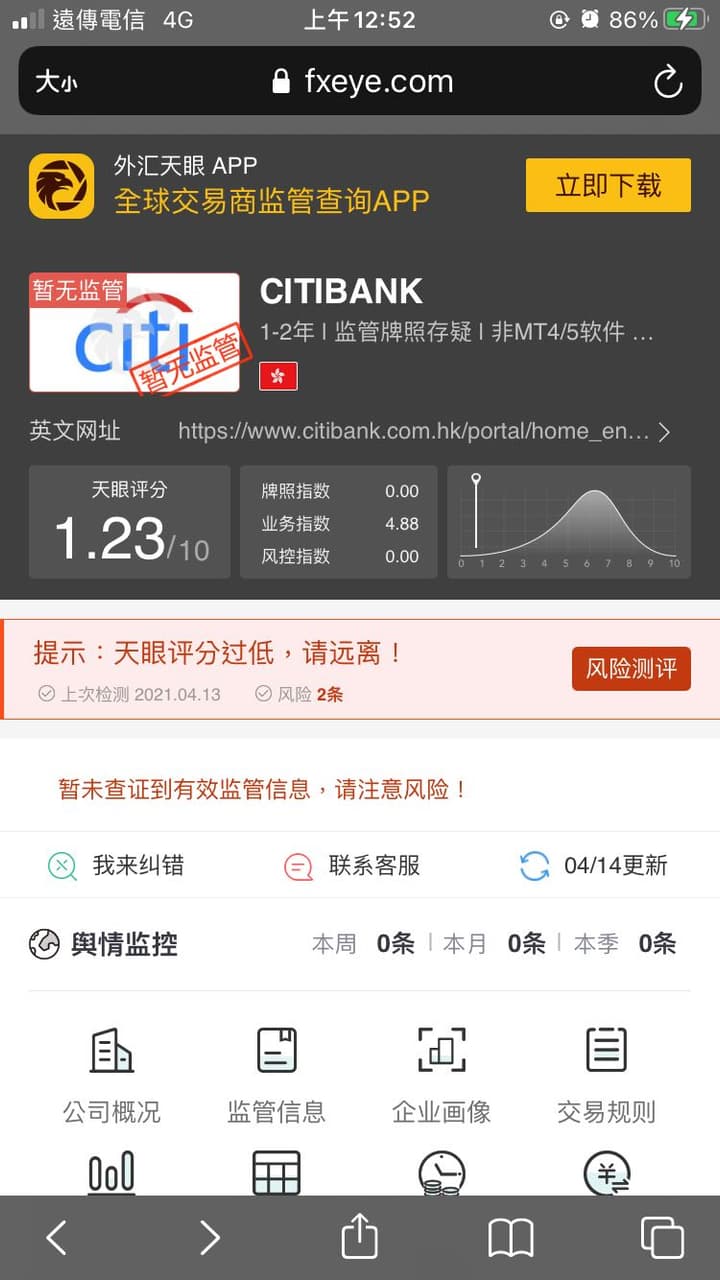Open the Safari share sheet icon
Screen dimensions: 720x1280
coord(360,1237)
